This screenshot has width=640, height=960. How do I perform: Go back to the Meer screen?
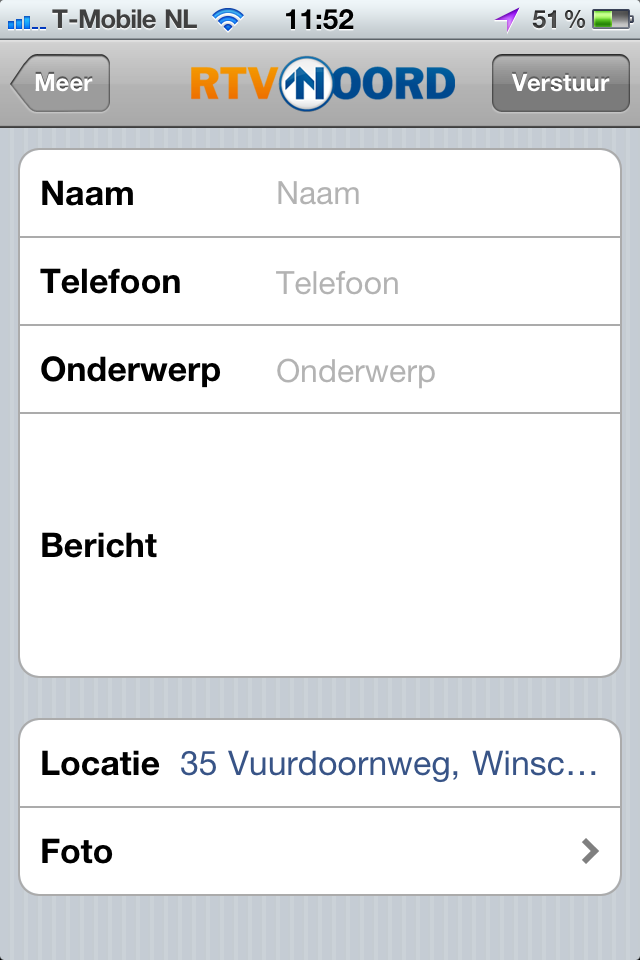(x=62, y=83)
